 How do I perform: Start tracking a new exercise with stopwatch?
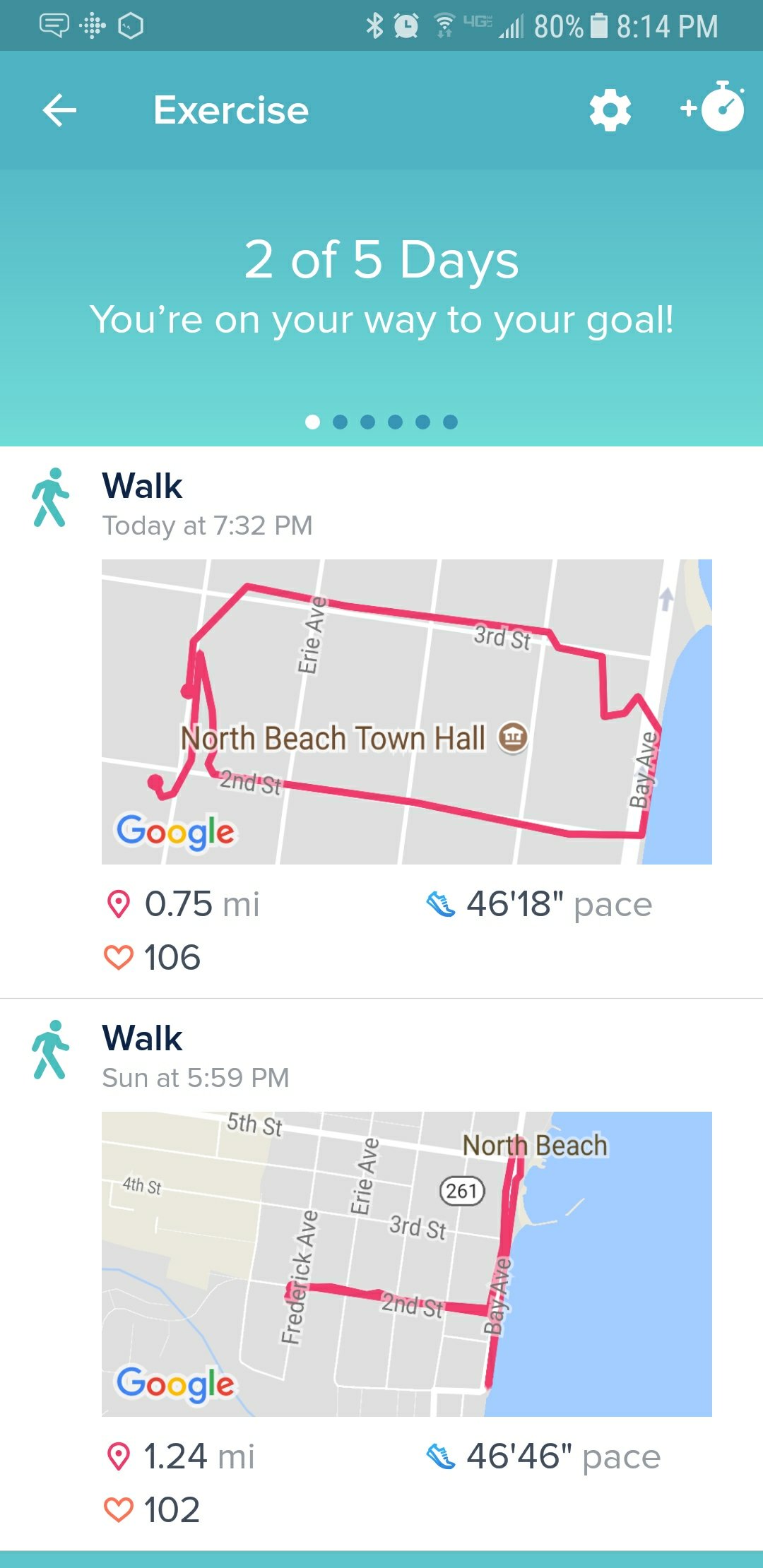(x=714, y=108)
